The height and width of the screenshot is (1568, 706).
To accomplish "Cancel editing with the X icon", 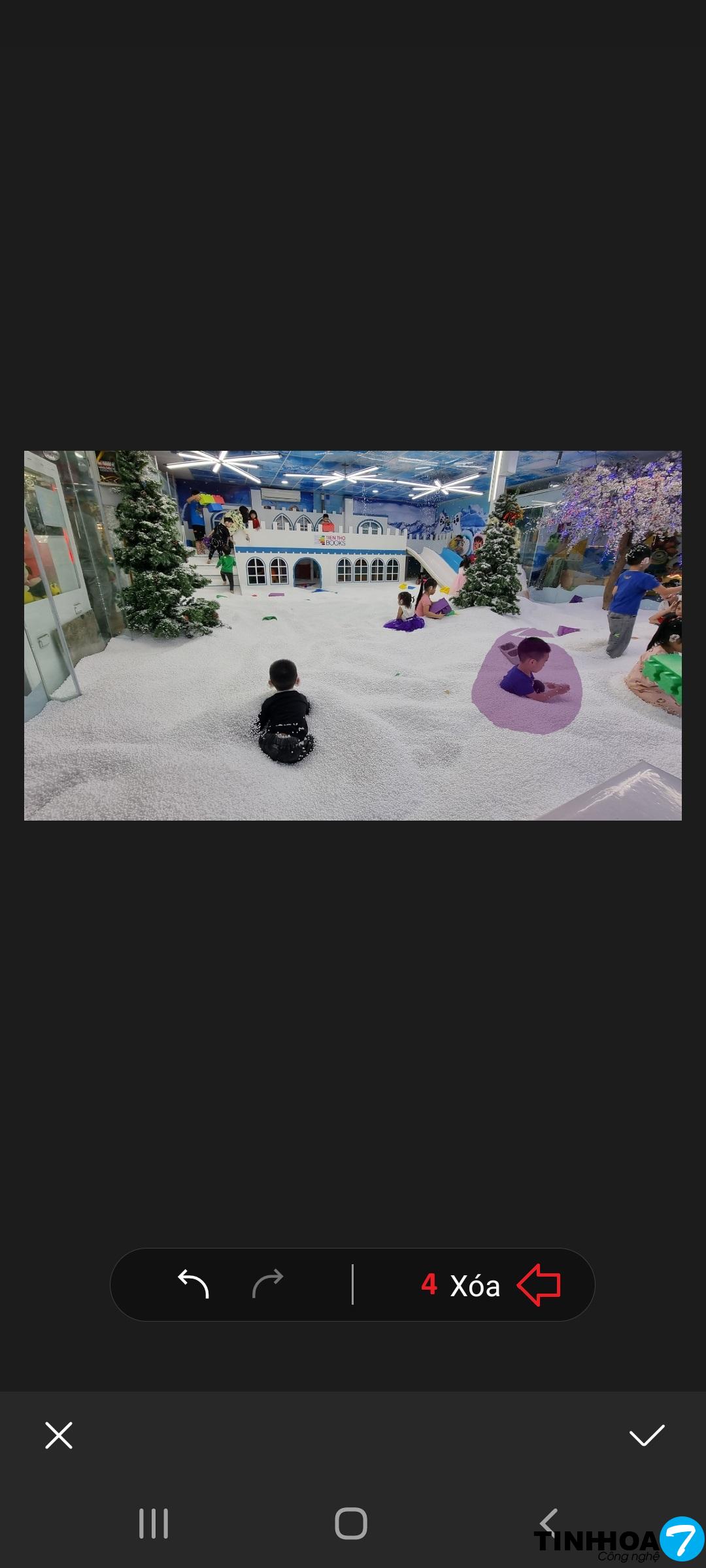I will pyautogui.click(x=59, y=1435).
